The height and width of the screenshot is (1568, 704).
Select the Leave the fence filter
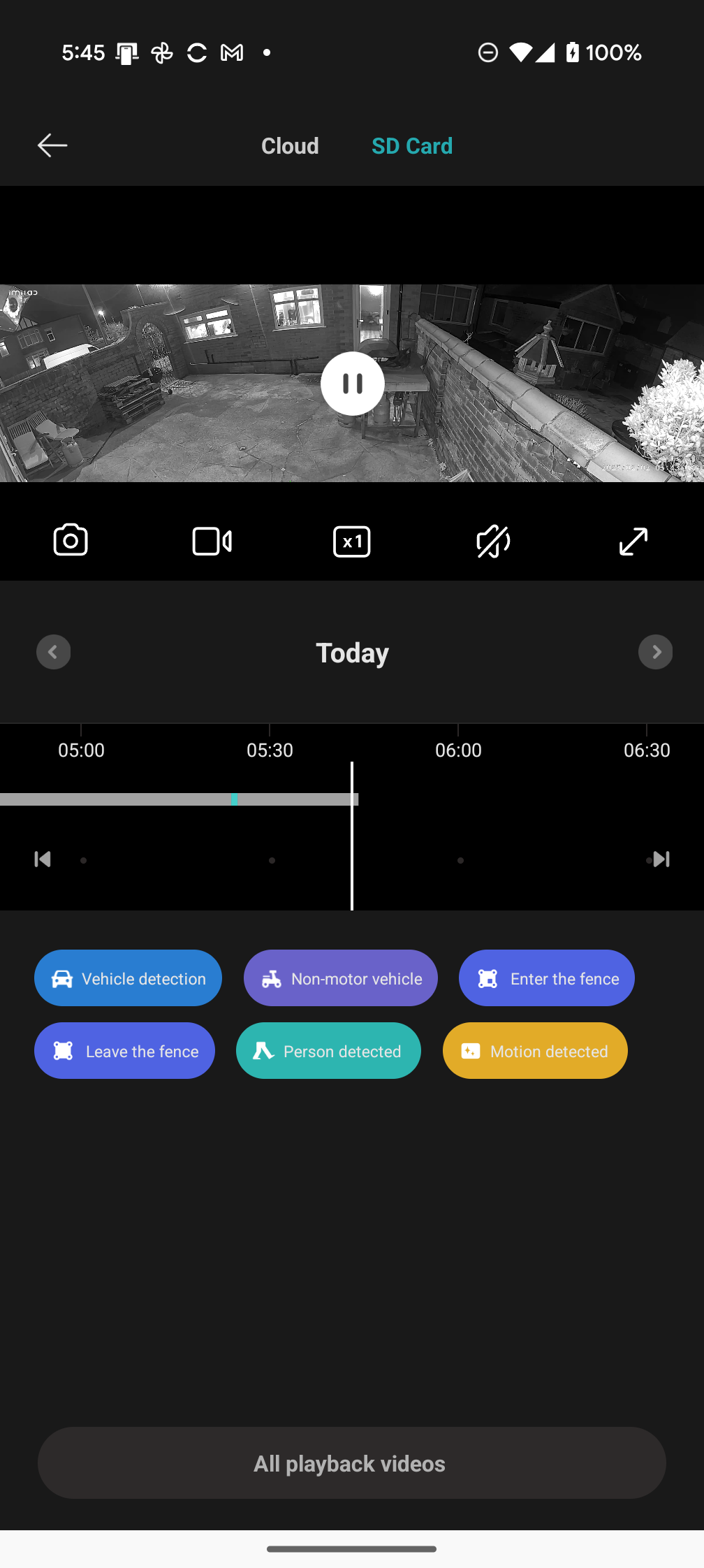(124, 1051)
